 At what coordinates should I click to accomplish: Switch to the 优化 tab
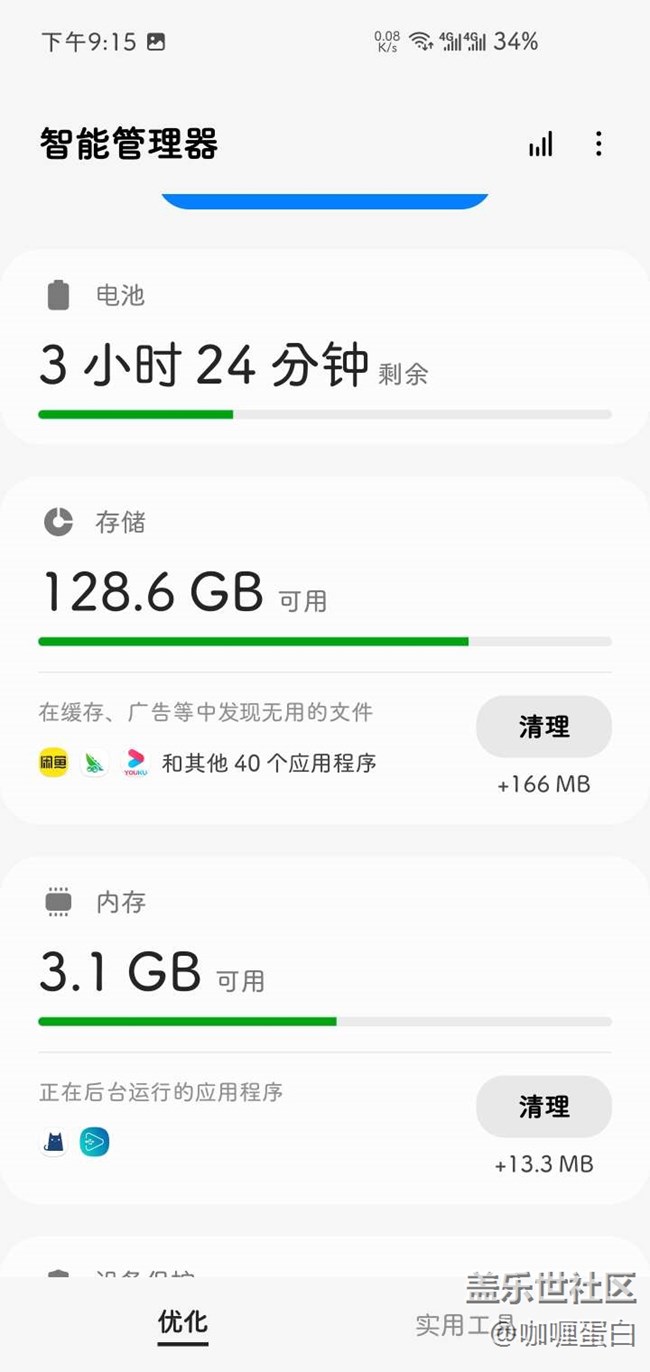coord(183,1323)
